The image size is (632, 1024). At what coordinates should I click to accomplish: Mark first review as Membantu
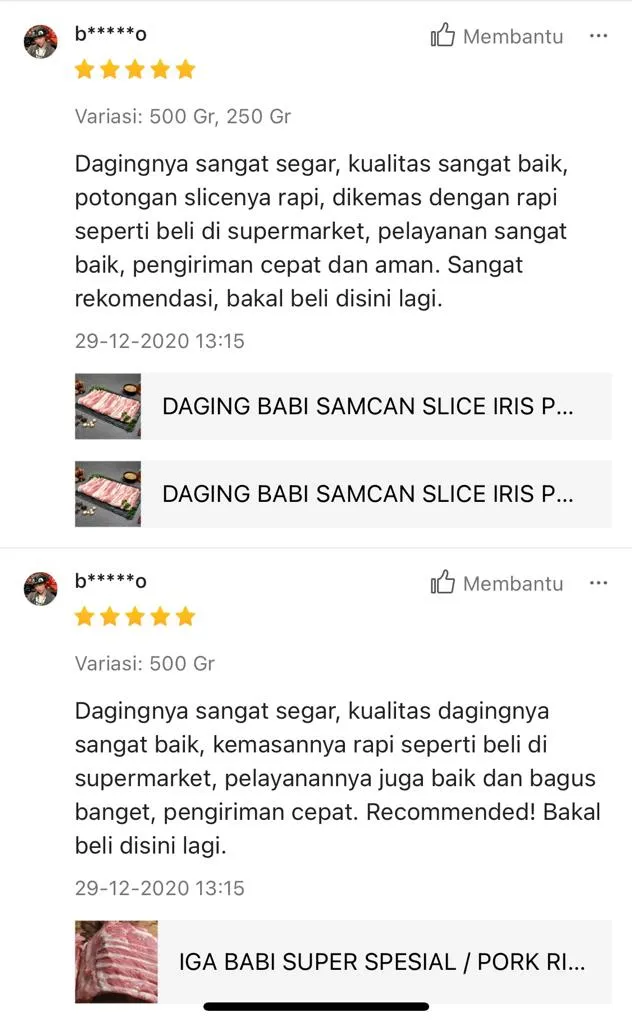[497, 37]
